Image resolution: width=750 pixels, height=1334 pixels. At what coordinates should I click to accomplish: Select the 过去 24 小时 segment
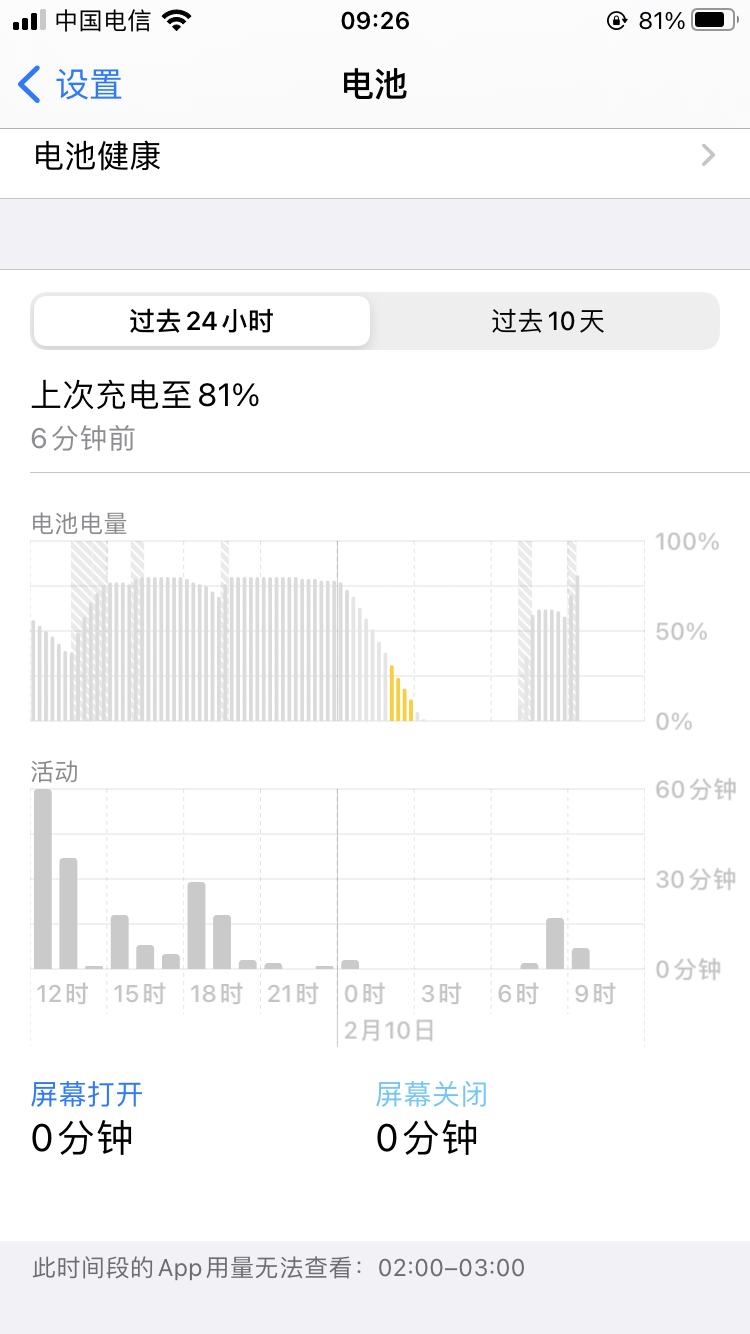click(201, 321)
